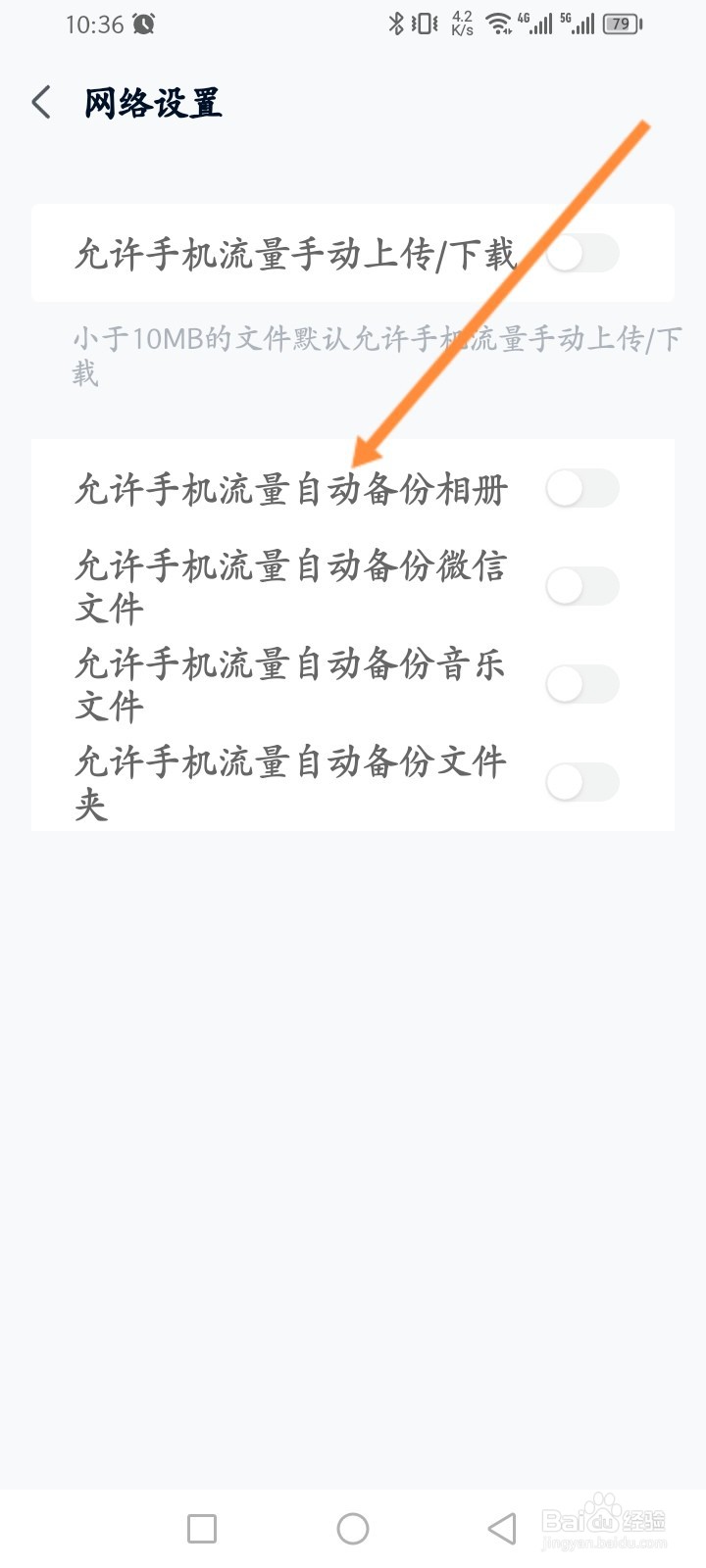Image resolution: width=706 pixels, height=1568 pixels.
Task: Open the recent apps overview
Action: (202, 1528)
